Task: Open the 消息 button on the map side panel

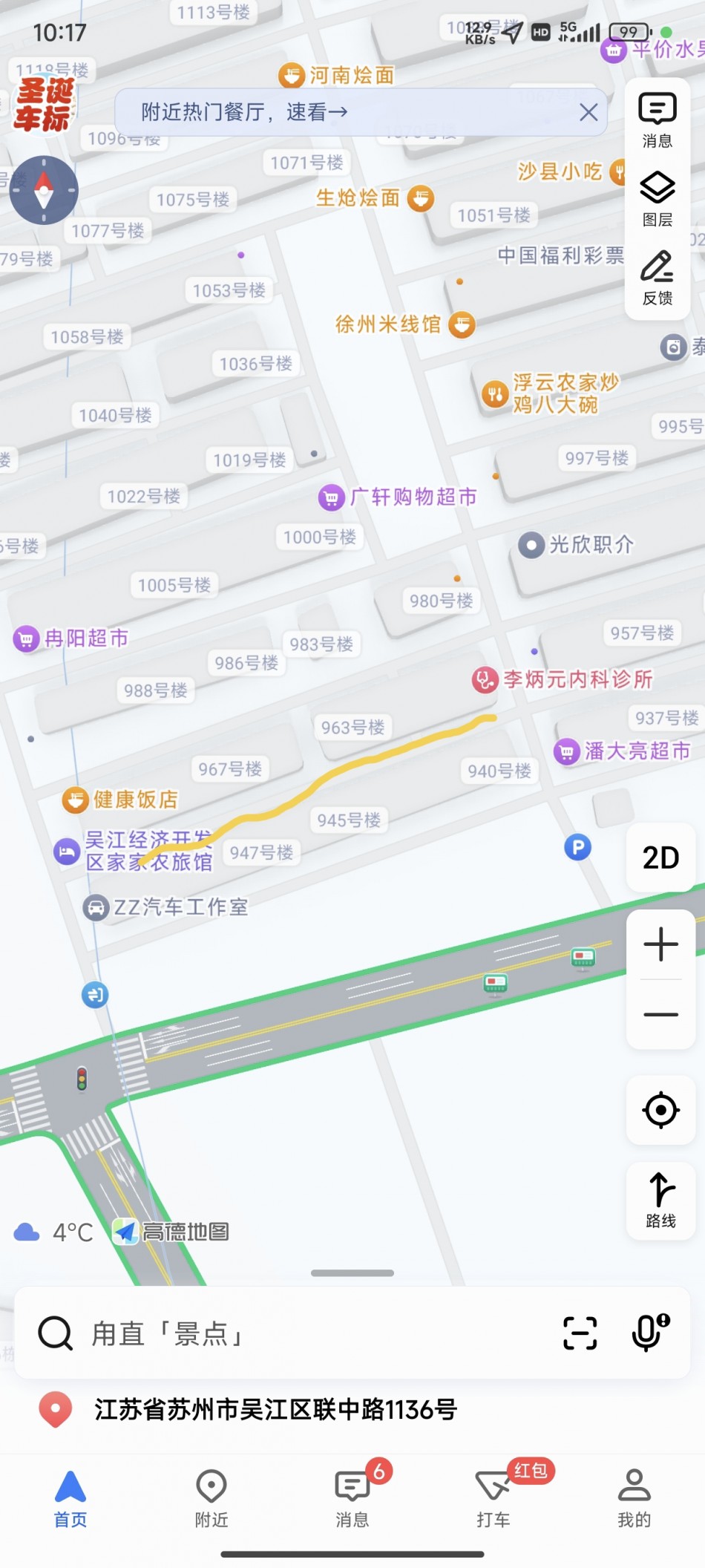Action: (658, 120)
